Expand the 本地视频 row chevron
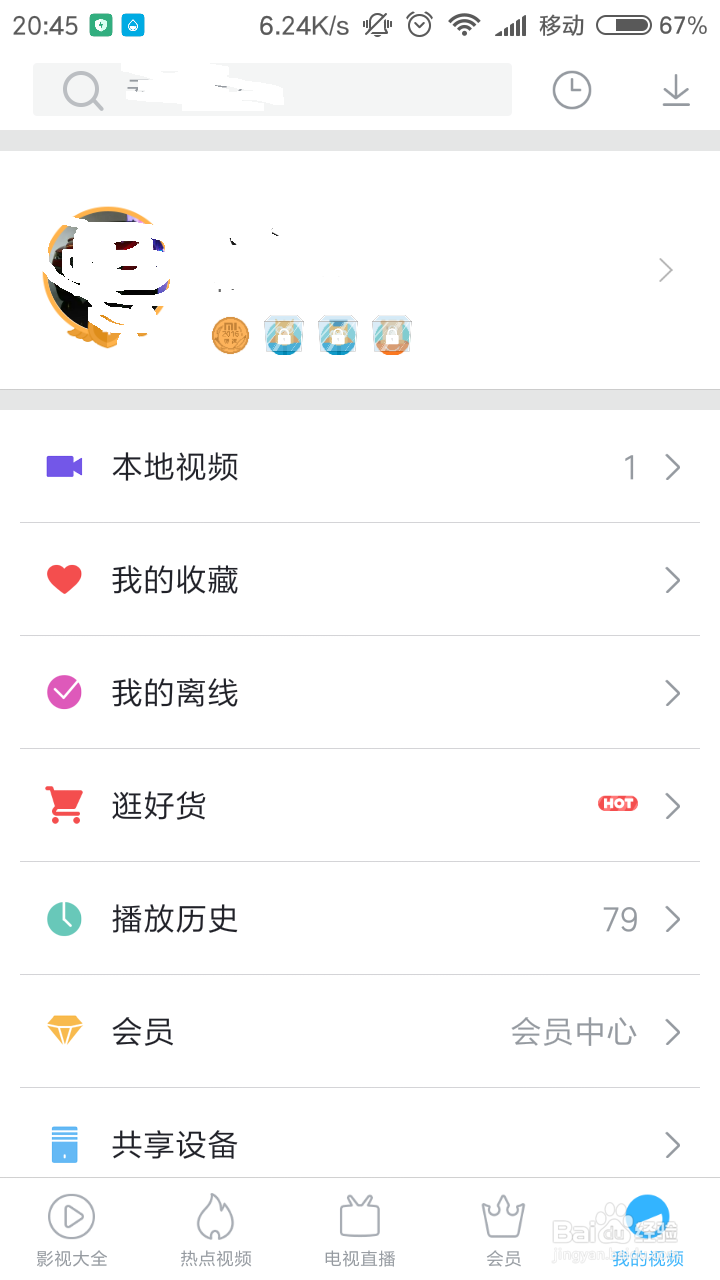This screenshot has height=1280, width=720. (671, 466)
